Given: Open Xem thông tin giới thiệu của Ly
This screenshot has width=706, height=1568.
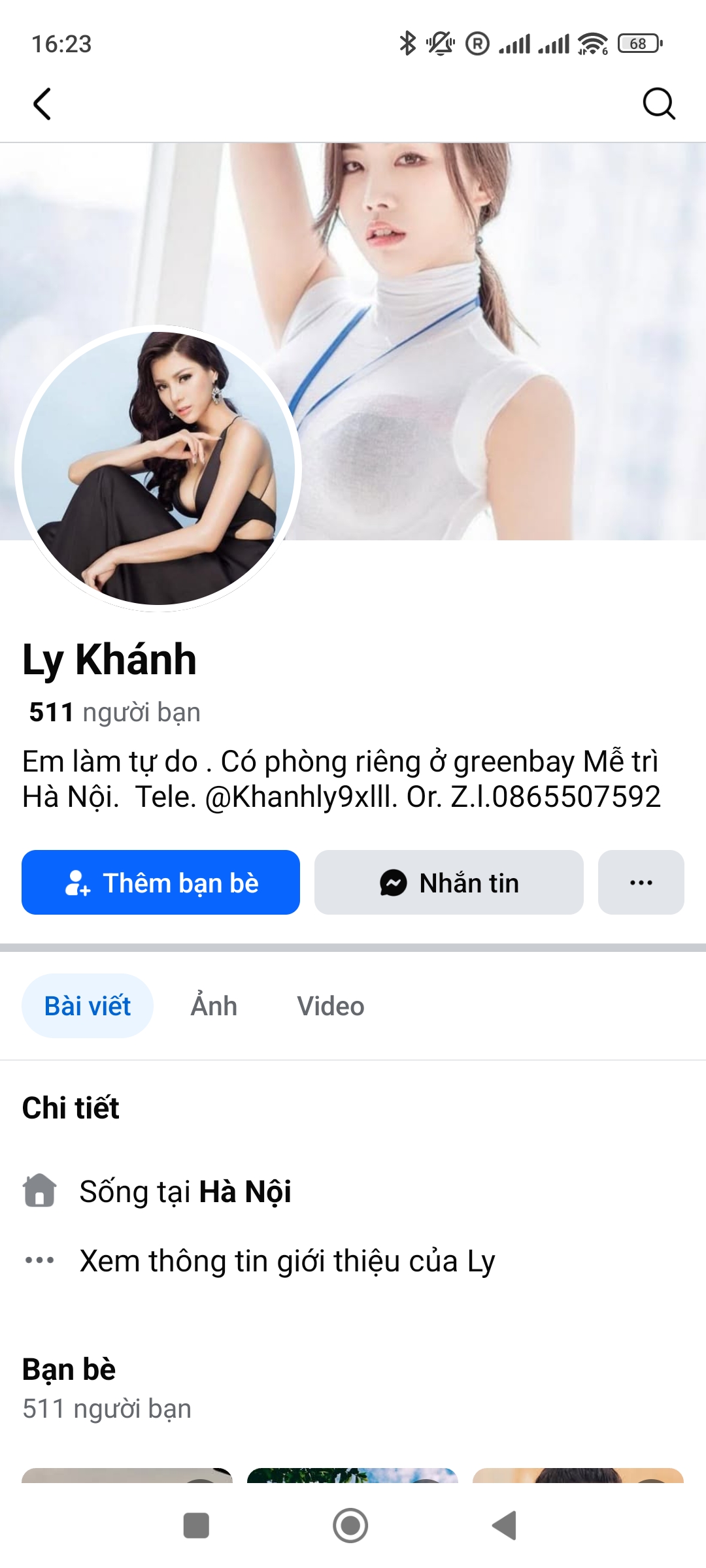Looking at the screenshot, I should click(x=287, y=1261).
